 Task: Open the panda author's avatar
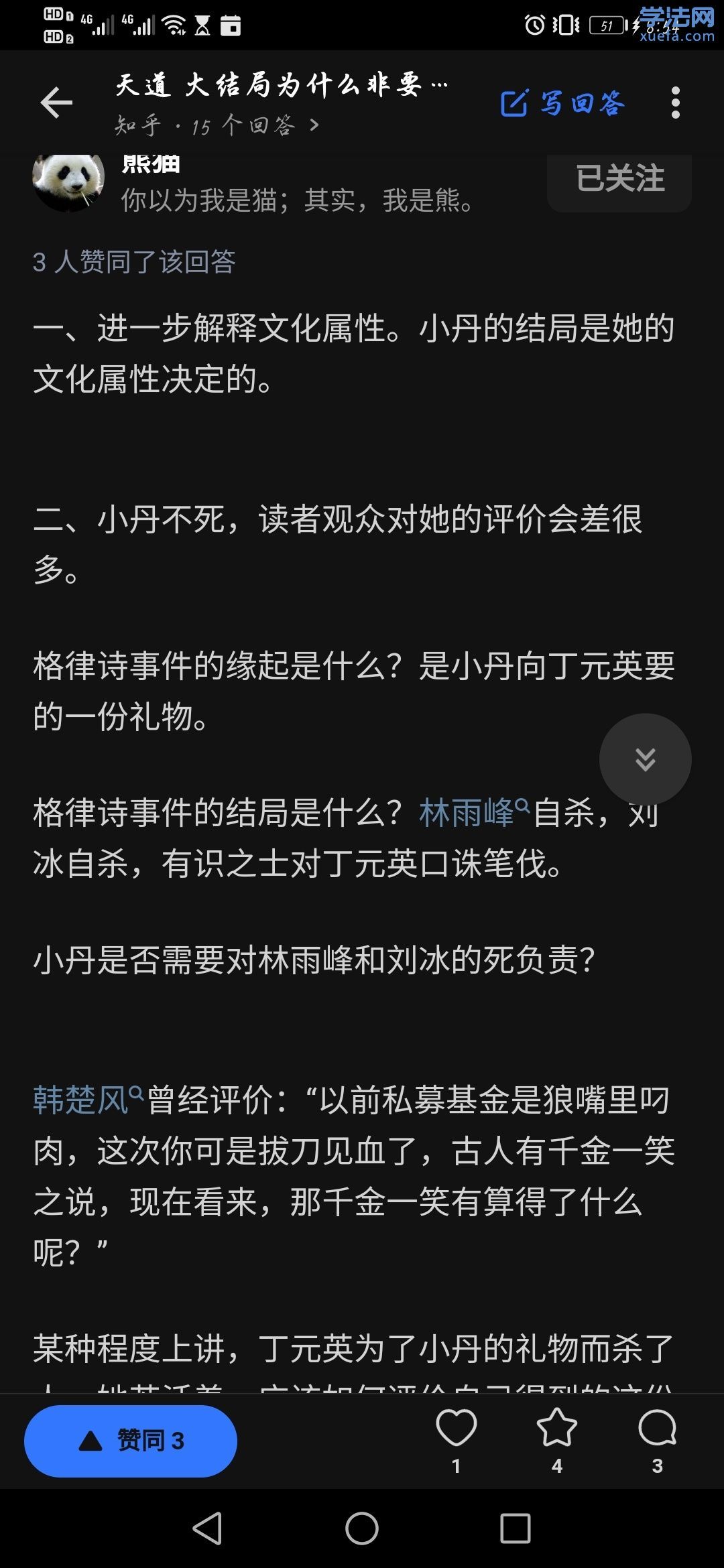tap(68, 180)
